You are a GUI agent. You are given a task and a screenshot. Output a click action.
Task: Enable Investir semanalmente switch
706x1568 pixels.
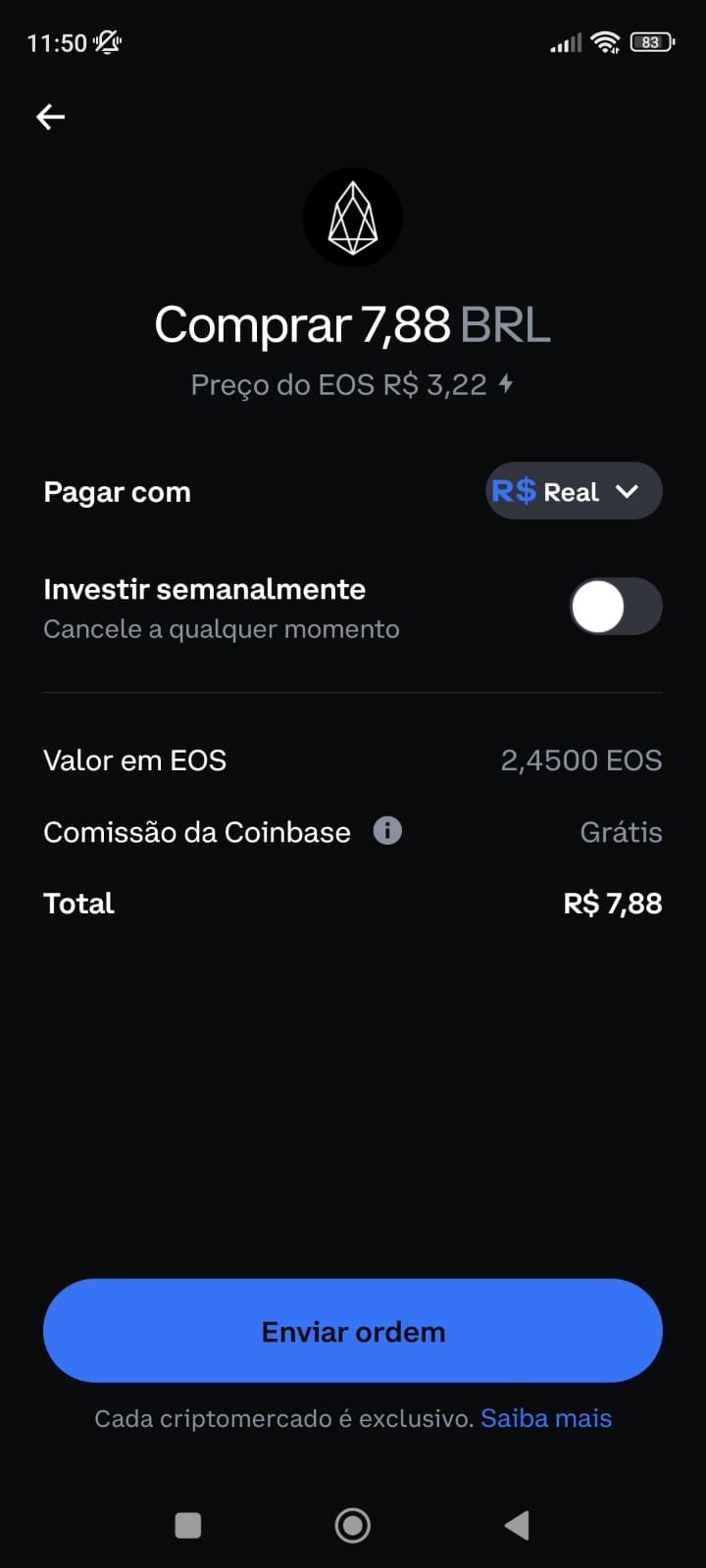[x=615, y=607]
